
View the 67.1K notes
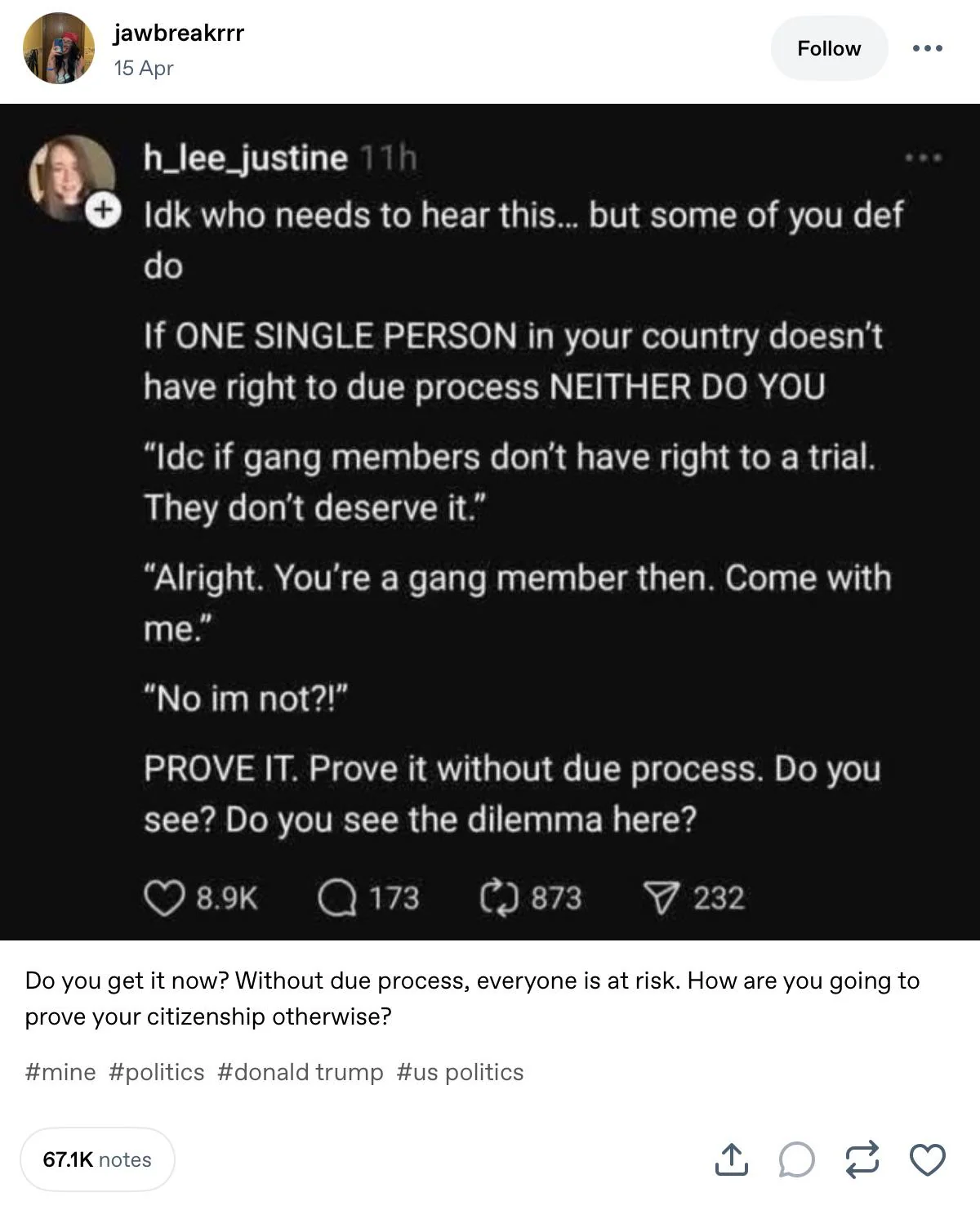coord(97,1159)
